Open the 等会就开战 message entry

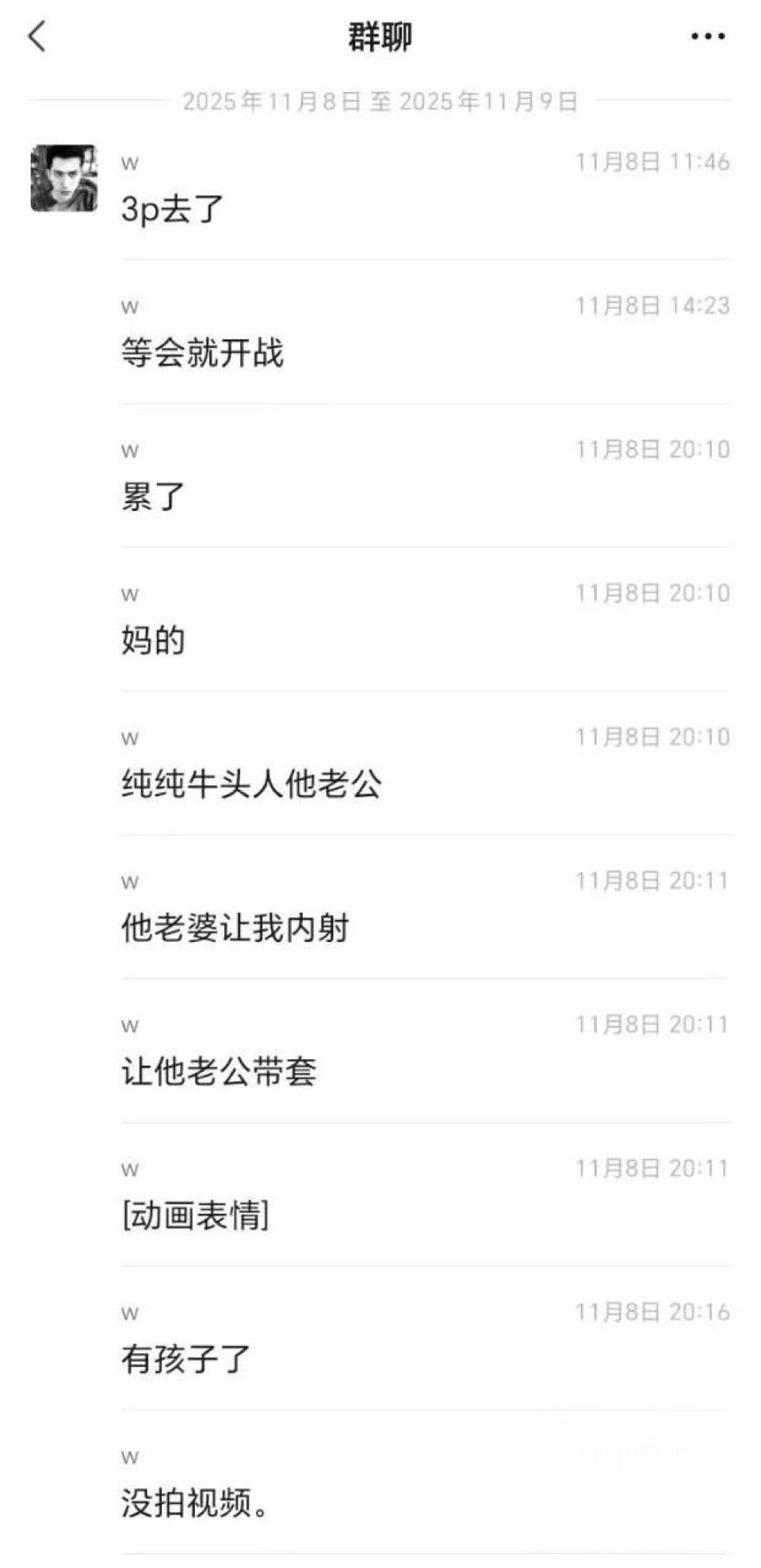click(x=202, y=353)
